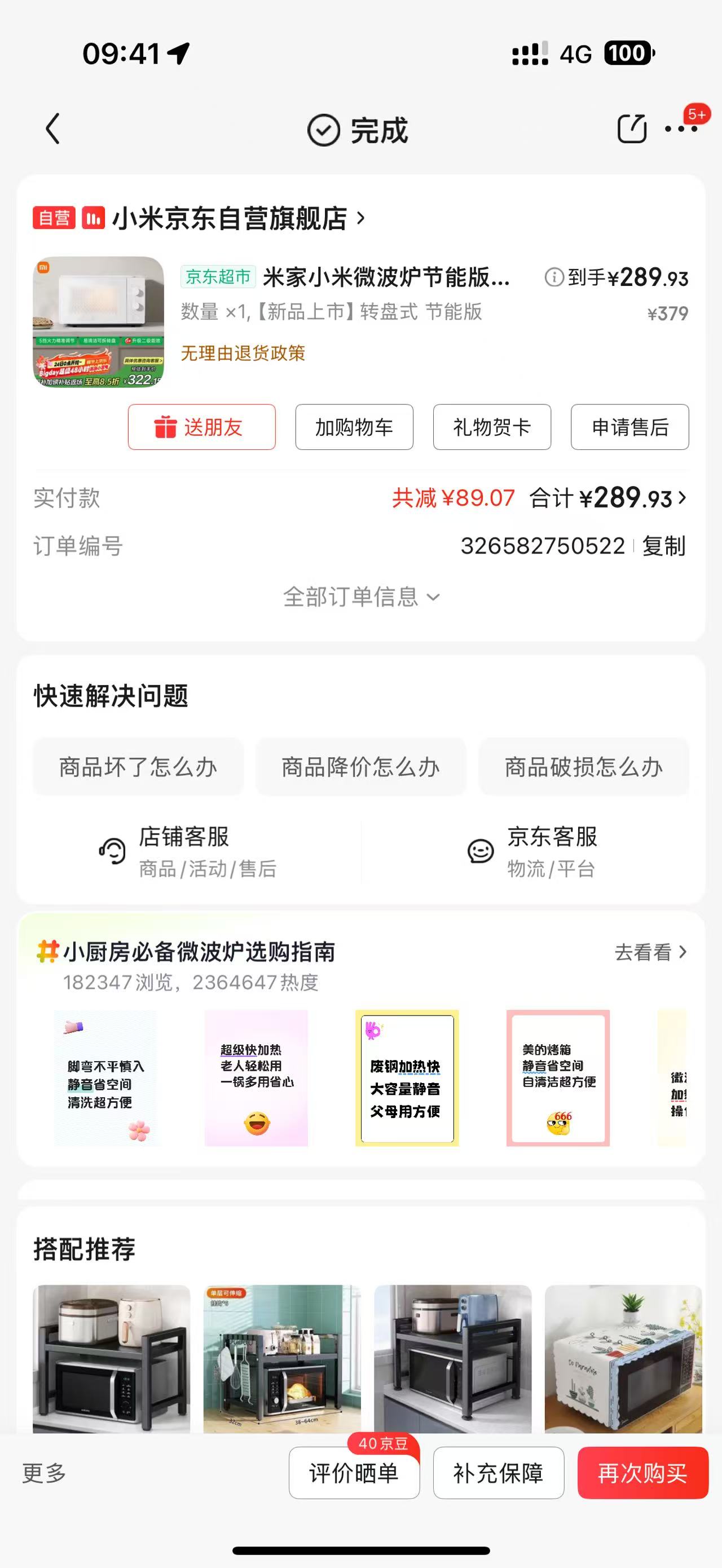
Task: Contact 京东客服 platform support
Action: point(532,851)
